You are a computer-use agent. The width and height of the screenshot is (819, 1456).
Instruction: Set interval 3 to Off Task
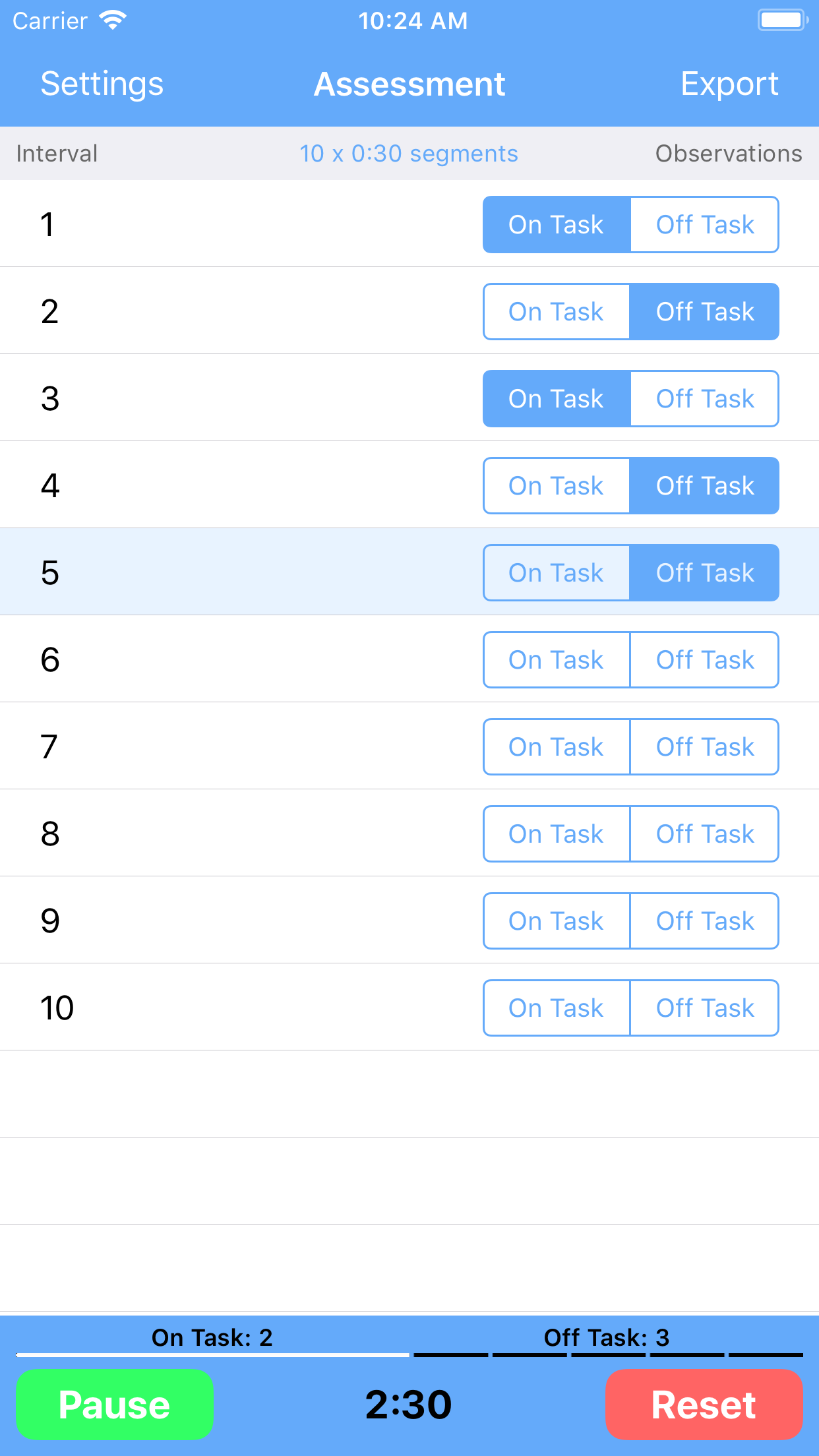click(x=704, y=398)
